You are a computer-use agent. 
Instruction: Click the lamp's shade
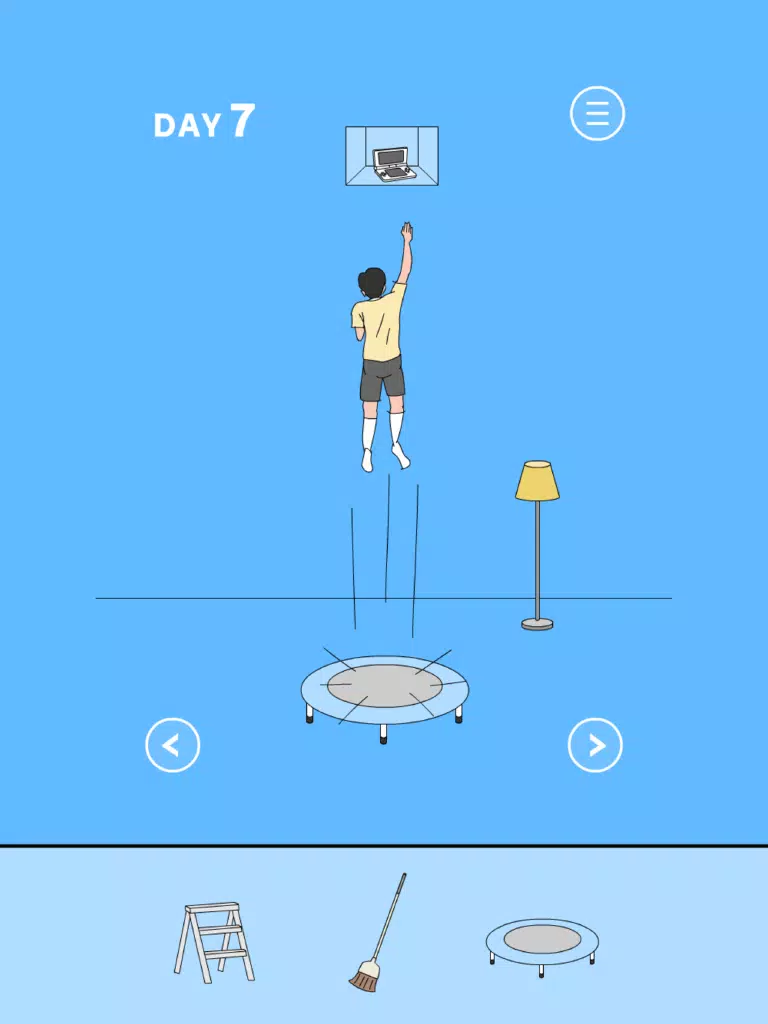click(540, 480)
